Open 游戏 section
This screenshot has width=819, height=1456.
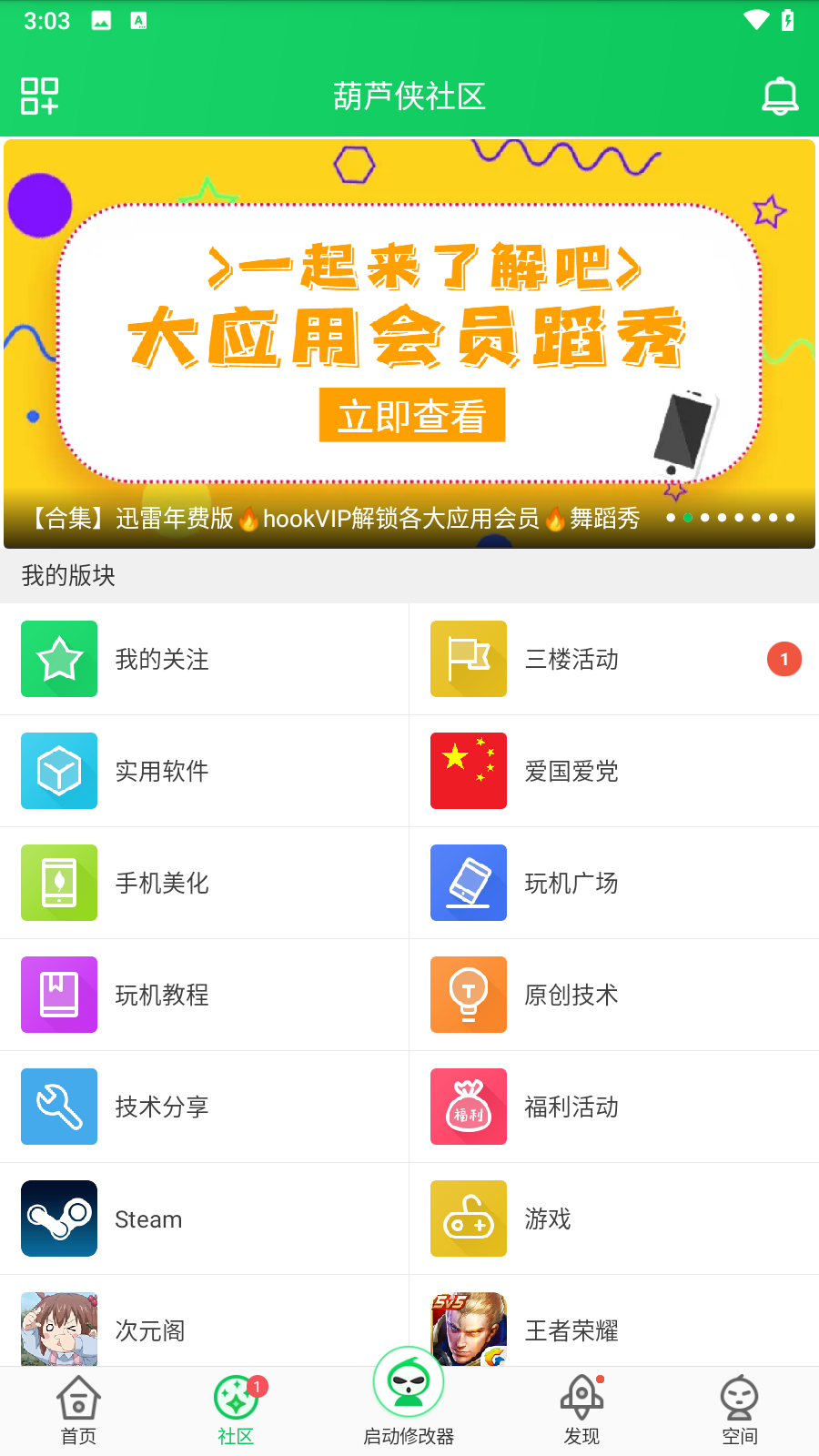614,1218
